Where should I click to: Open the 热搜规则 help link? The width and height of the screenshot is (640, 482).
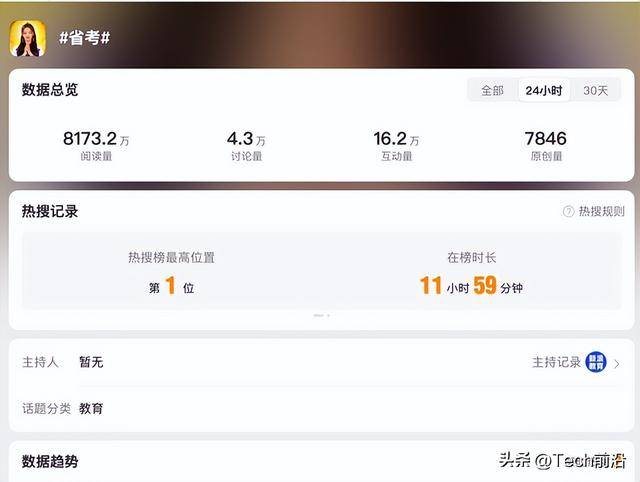[594, 211]
